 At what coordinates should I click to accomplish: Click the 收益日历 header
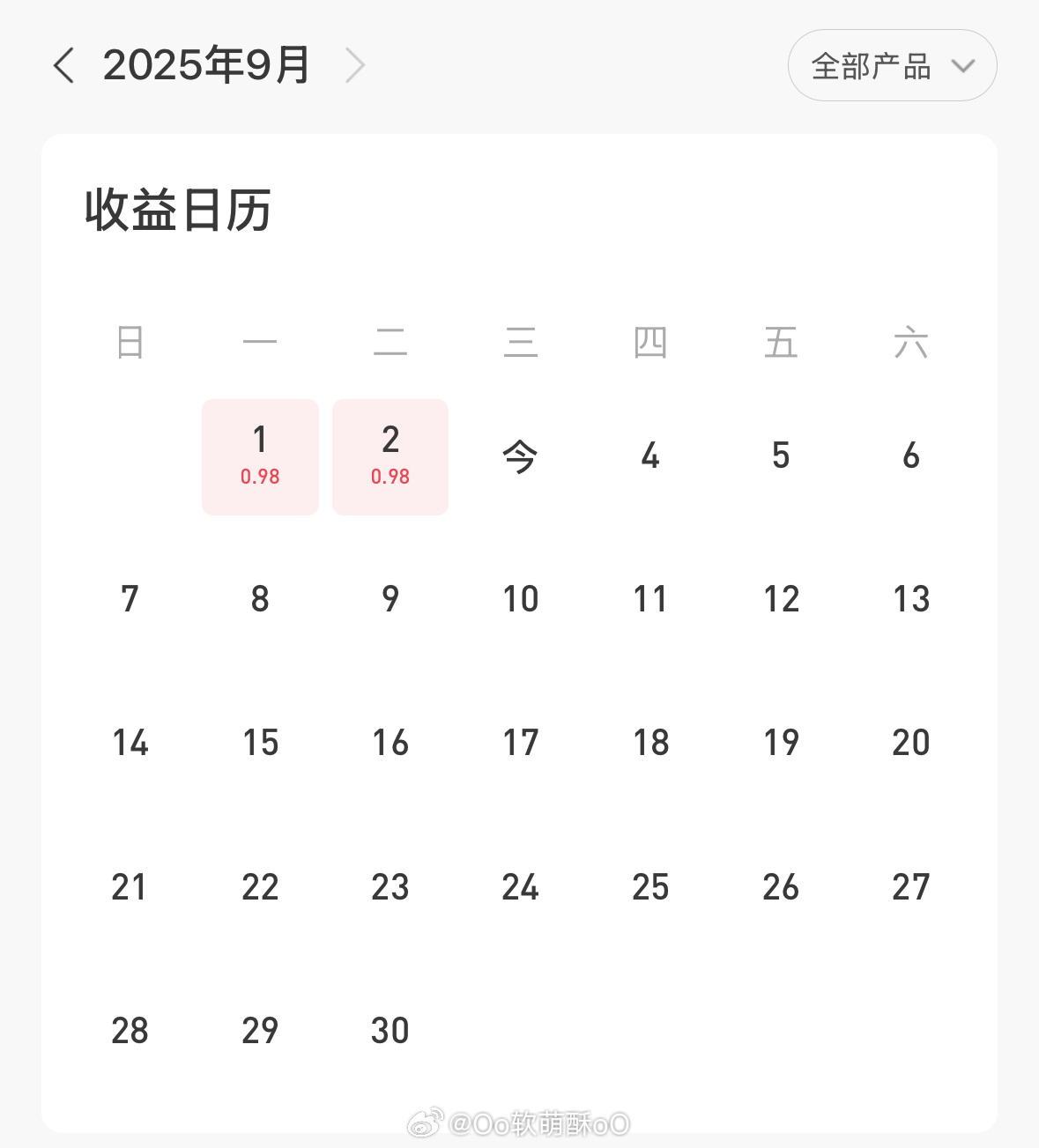coord(176,210)
